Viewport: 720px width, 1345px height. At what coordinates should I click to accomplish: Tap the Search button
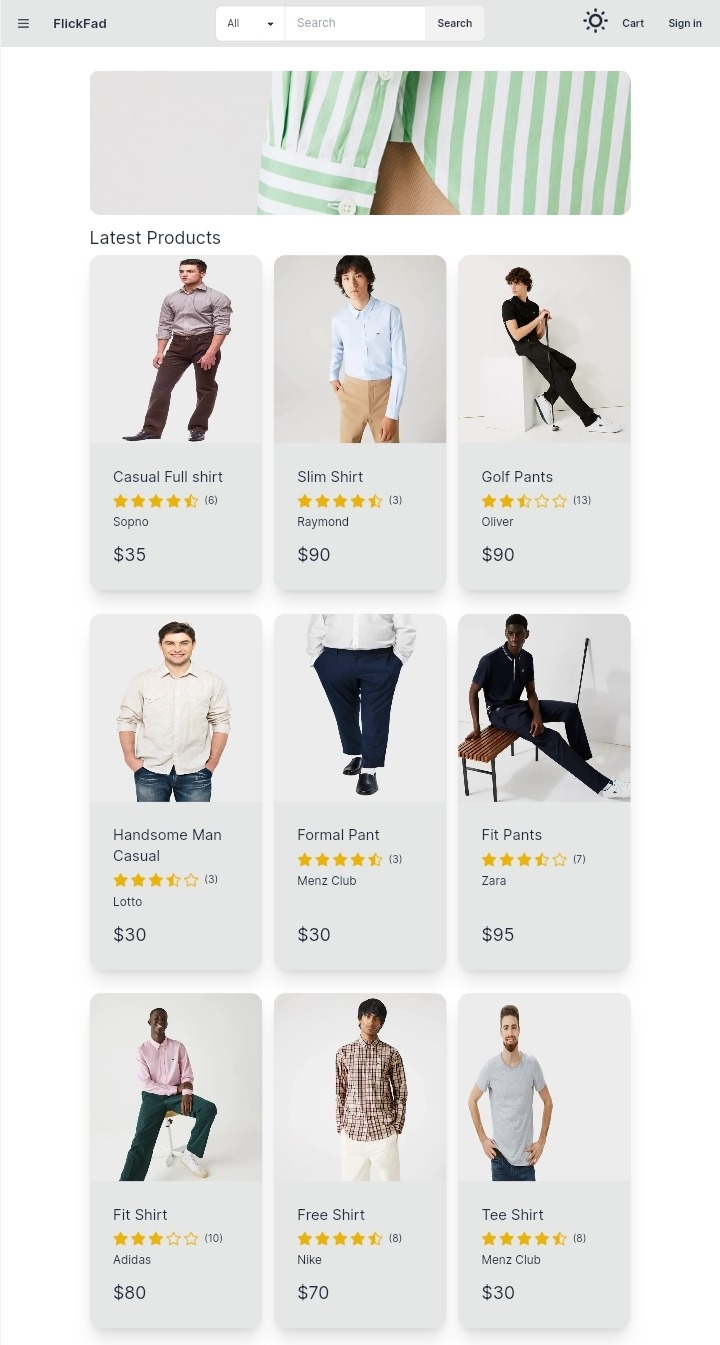[454, 23]
